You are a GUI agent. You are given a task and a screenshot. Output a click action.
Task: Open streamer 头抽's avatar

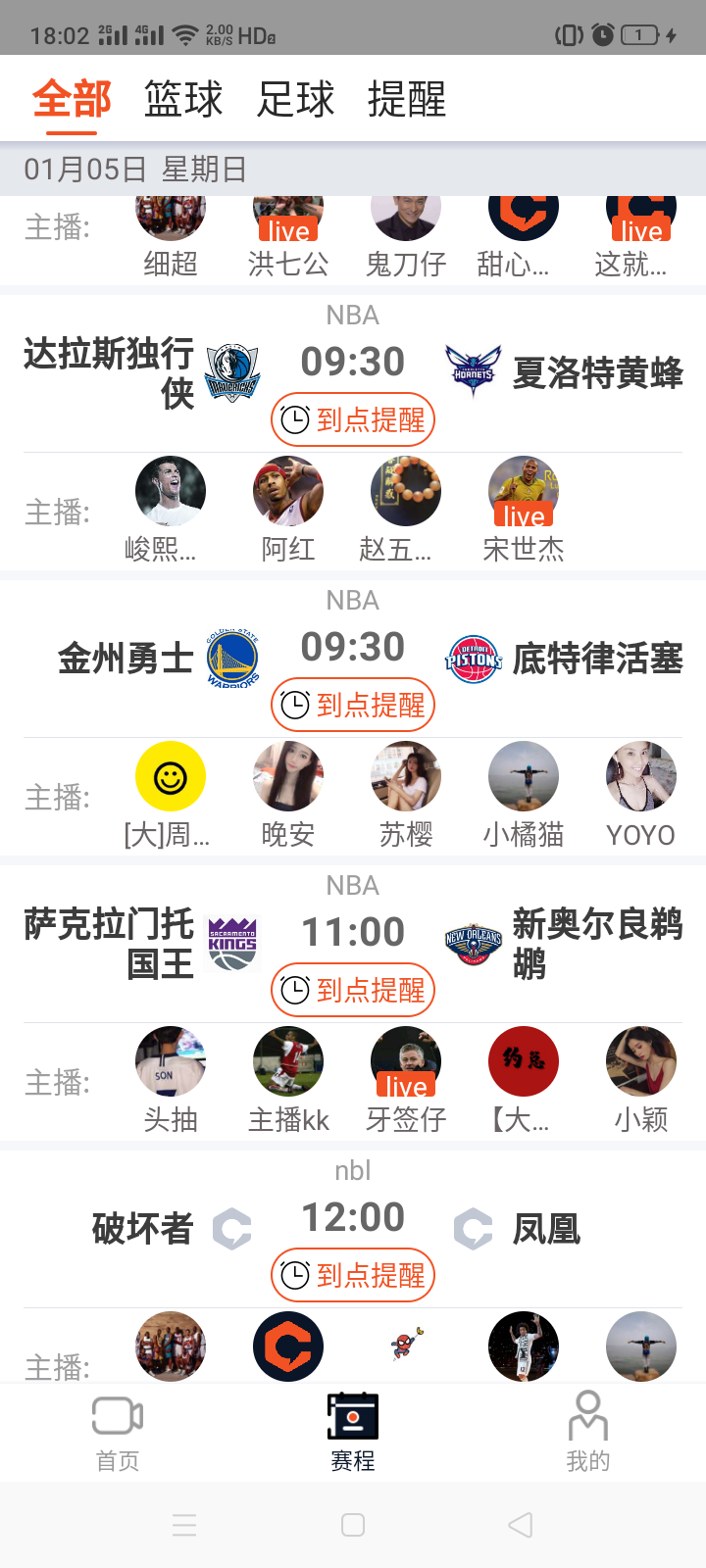(171, 1062)
